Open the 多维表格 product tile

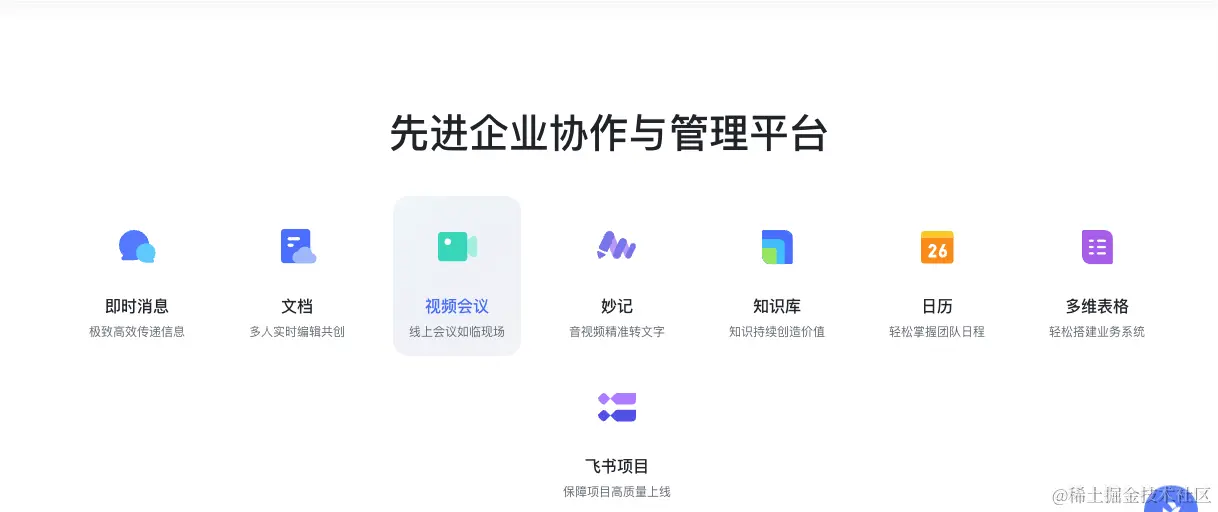1097,277
